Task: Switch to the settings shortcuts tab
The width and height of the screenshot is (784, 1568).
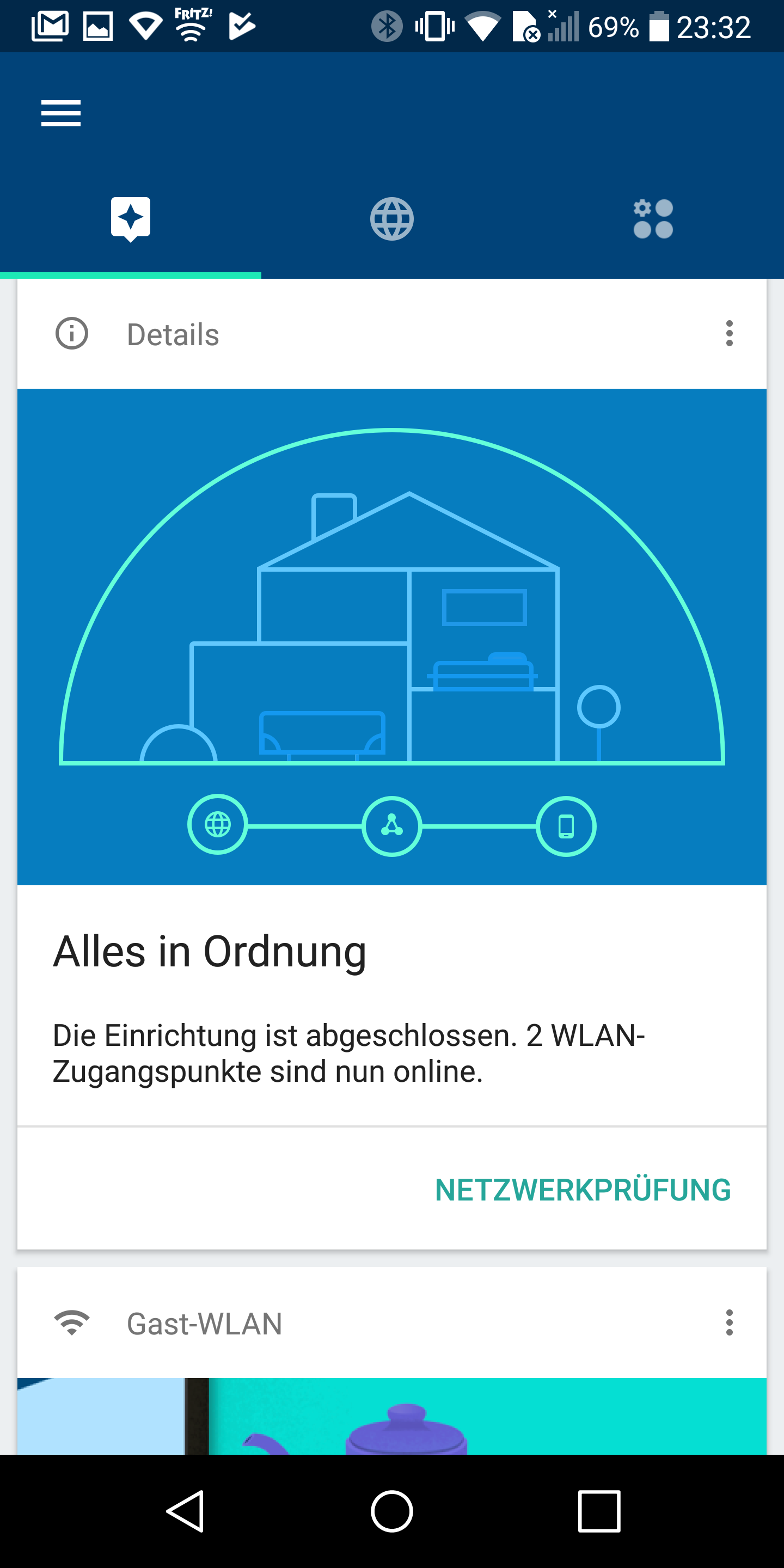Action: click(x=653, y=218)
